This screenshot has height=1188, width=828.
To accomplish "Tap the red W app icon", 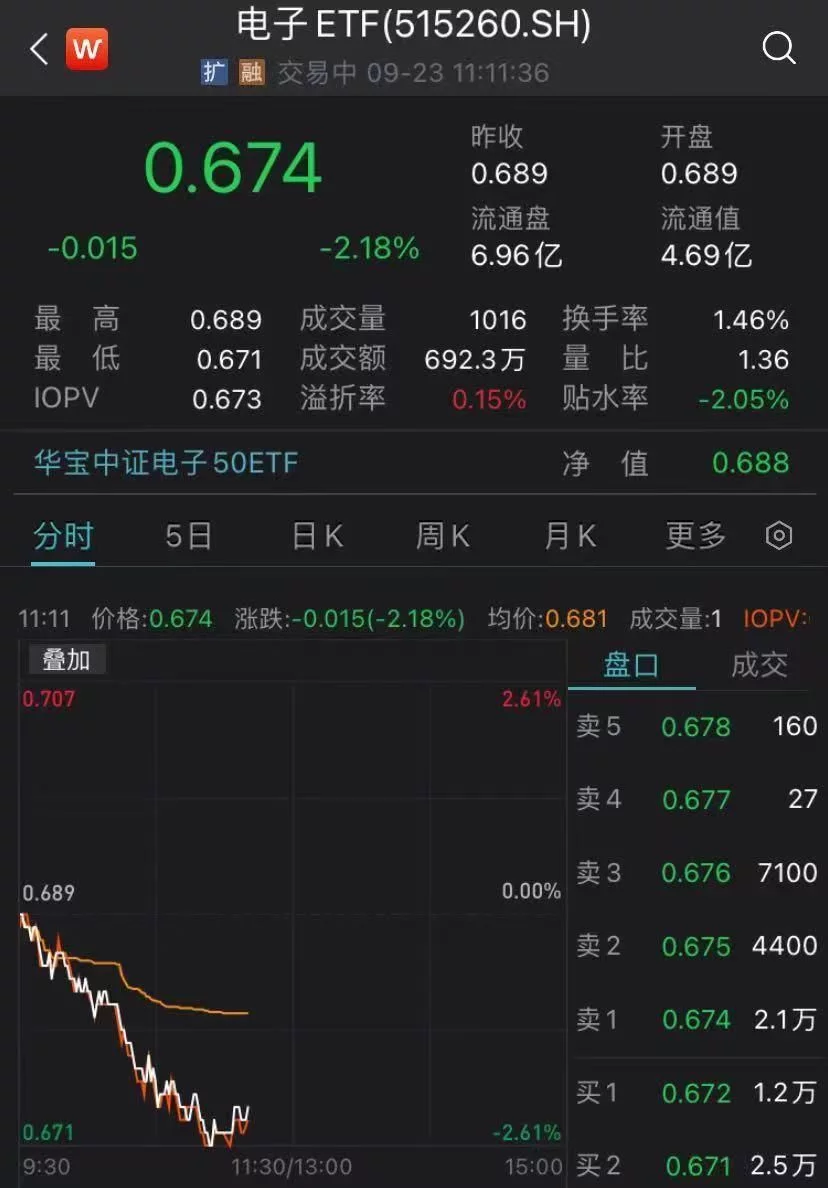I will [x=87, y=49].
